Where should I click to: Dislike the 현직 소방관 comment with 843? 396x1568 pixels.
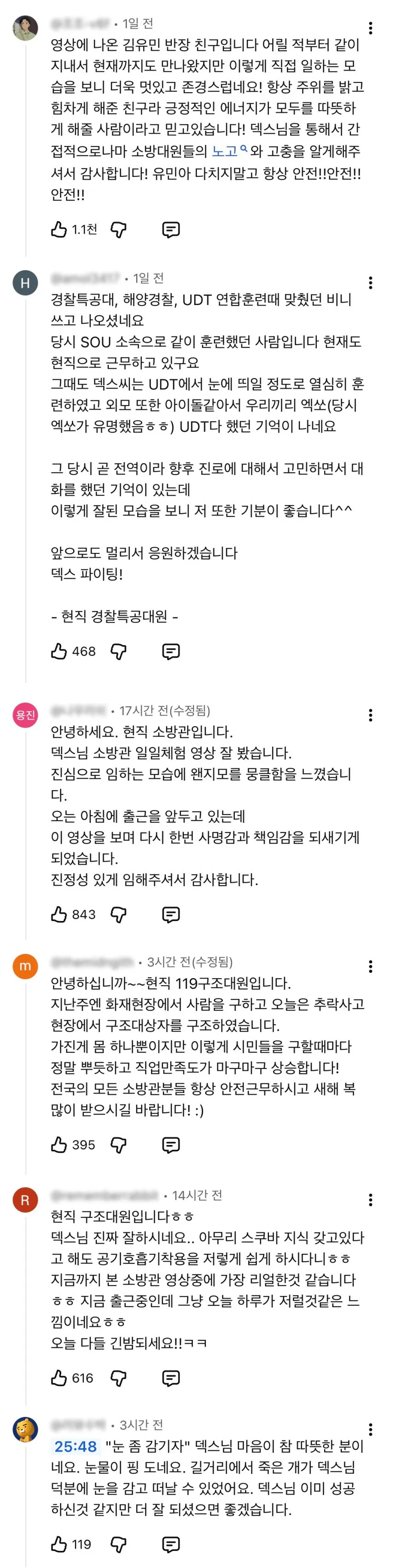tap(119, 914)
